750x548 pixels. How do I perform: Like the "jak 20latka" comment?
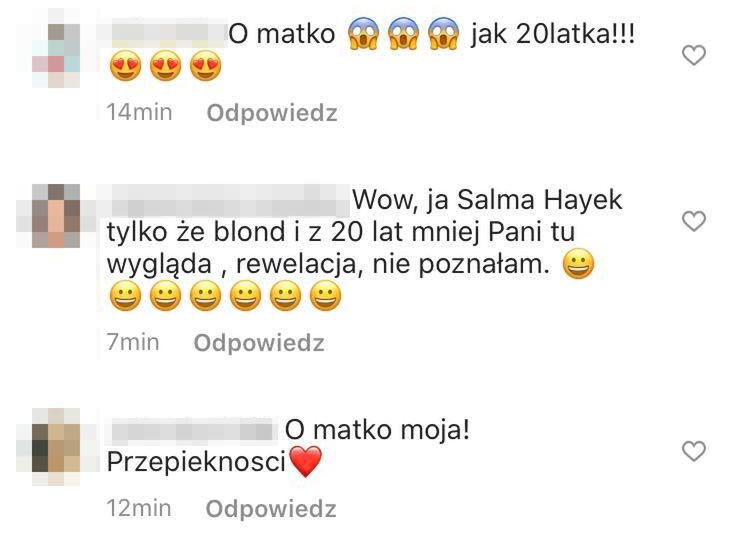693,57
